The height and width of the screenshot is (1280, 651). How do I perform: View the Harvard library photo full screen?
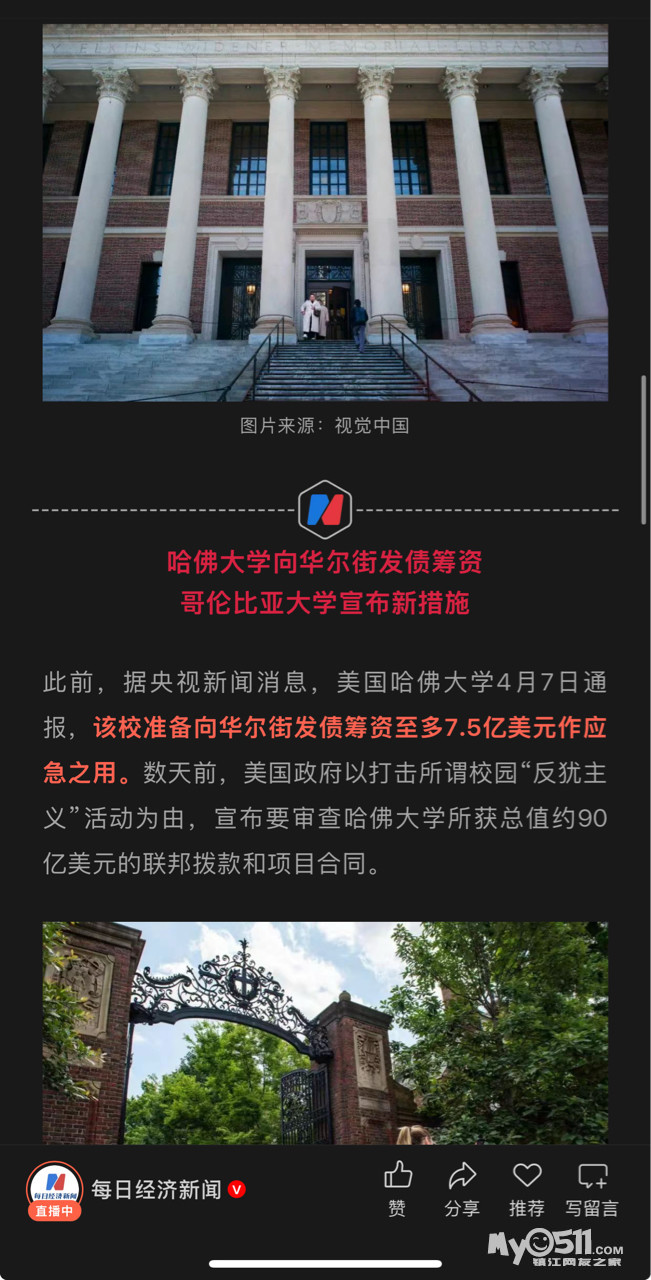pos(325,213)
